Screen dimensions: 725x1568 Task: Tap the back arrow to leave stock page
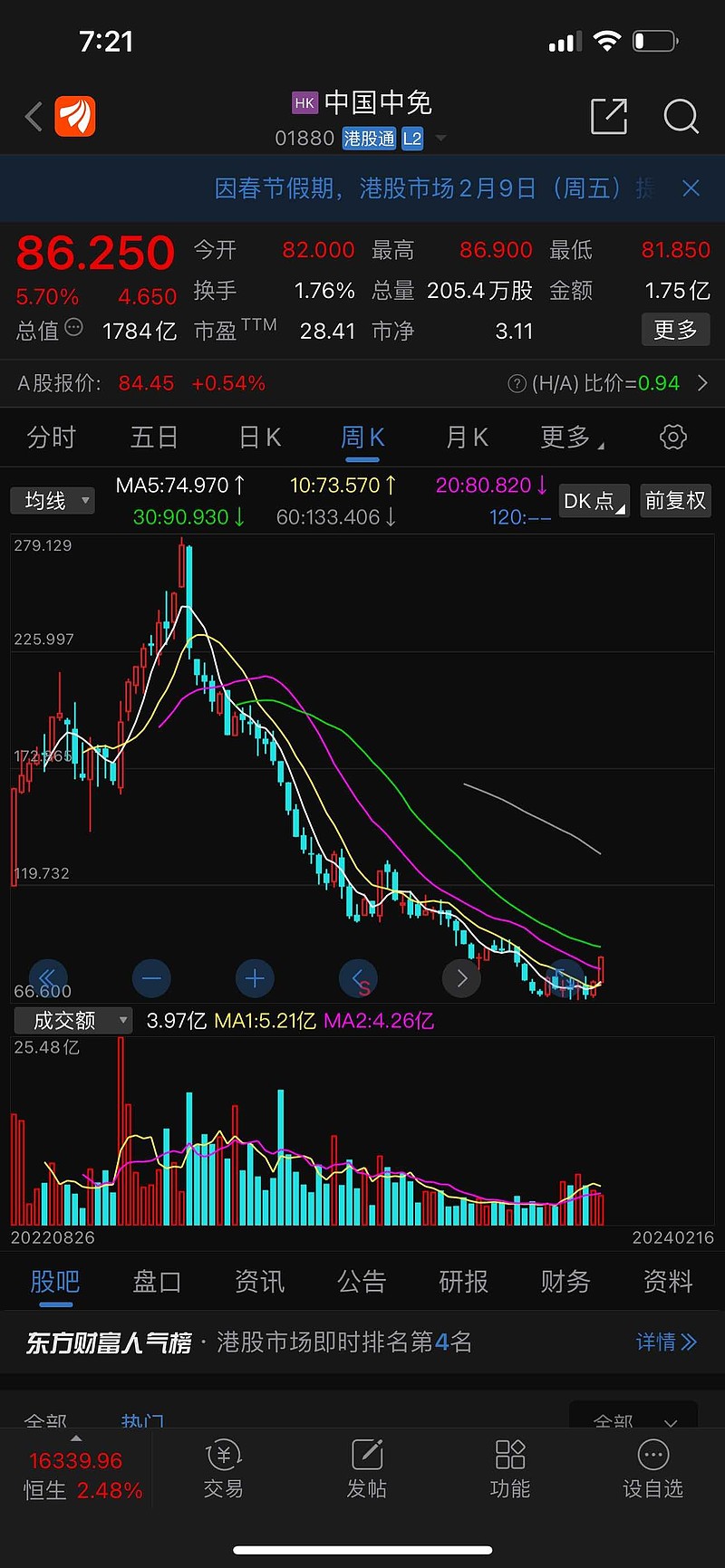coord(34,117)
